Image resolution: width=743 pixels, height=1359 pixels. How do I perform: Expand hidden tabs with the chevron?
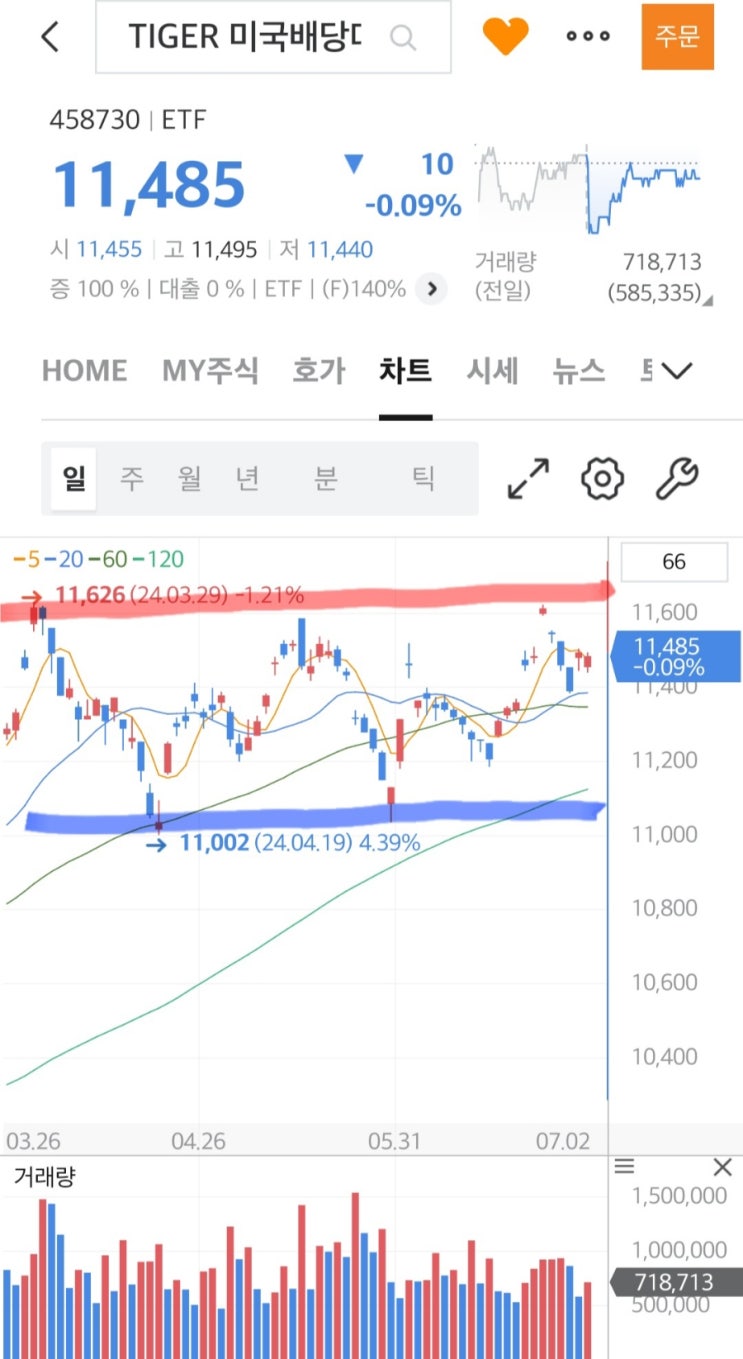click(x=676, y=370)
